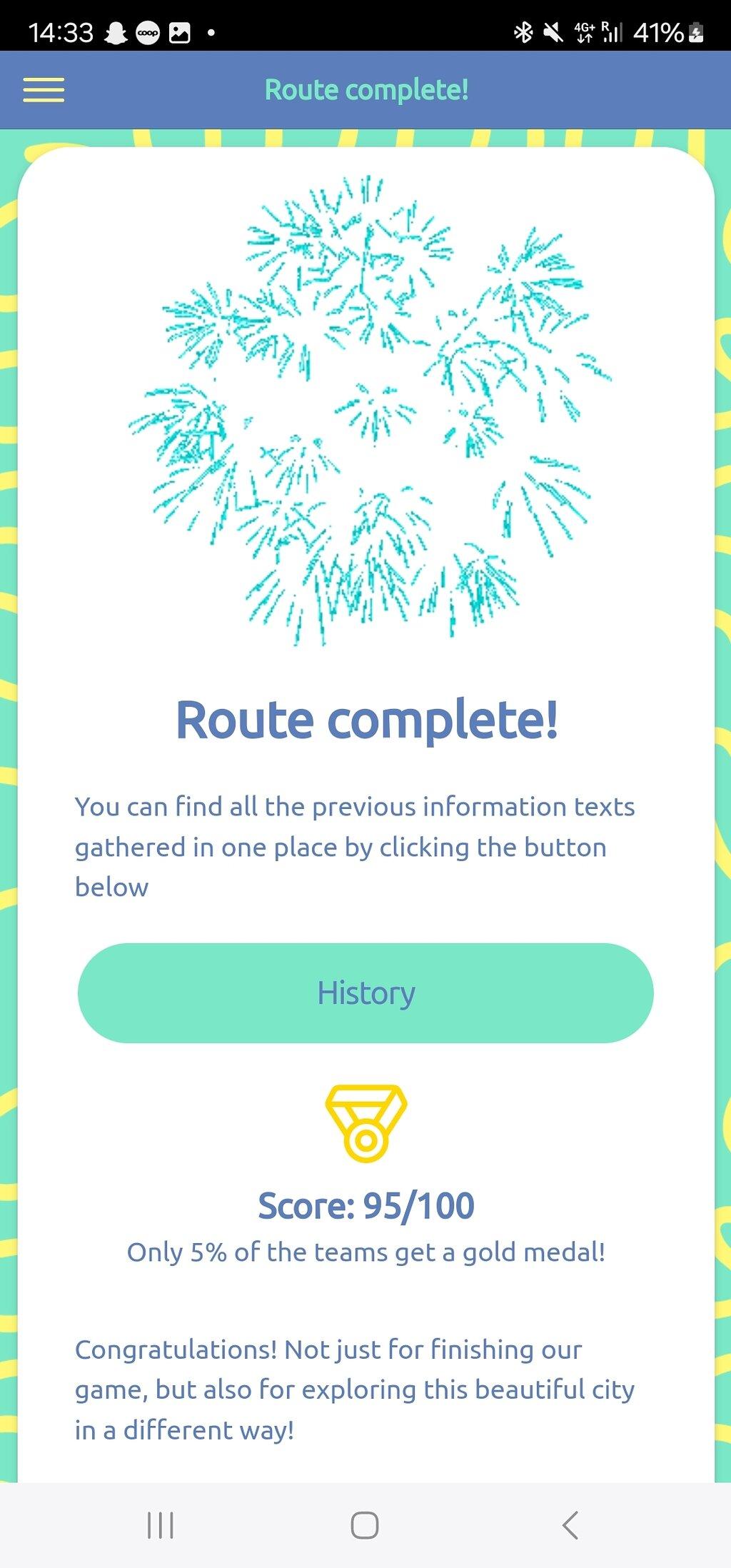This screenshot has height=1568, width=731.
Task: Go to the home screen
Action: [365, 1525]
